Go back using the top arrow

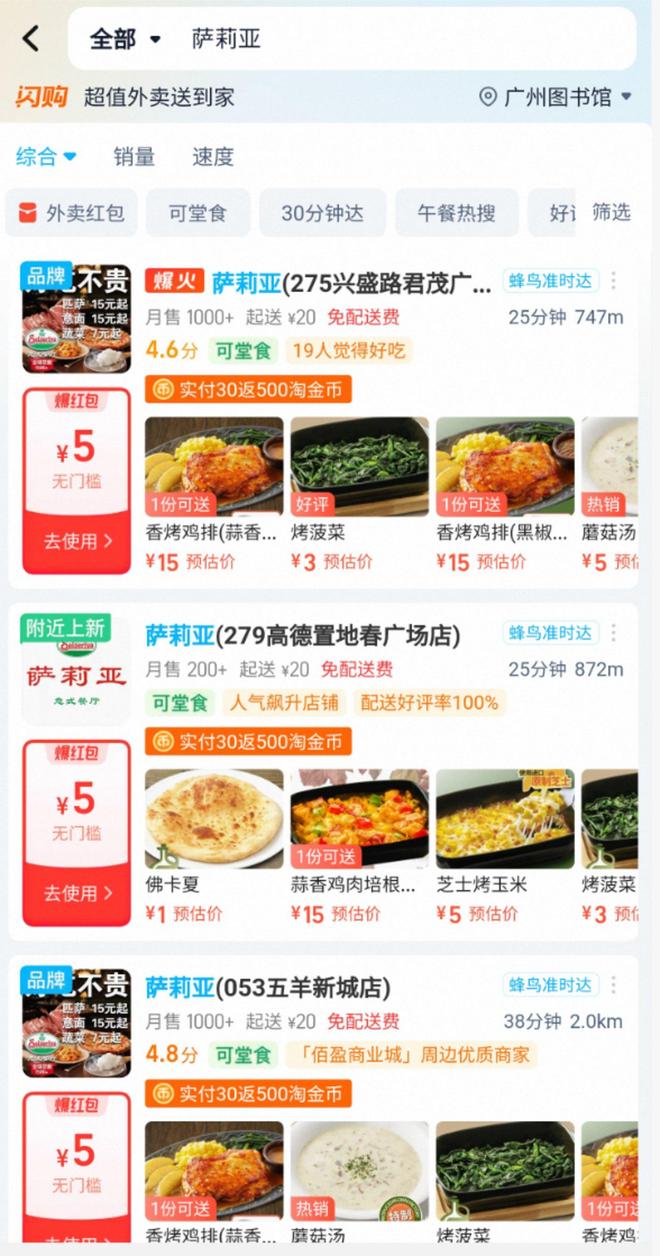(x=31, y=39)
